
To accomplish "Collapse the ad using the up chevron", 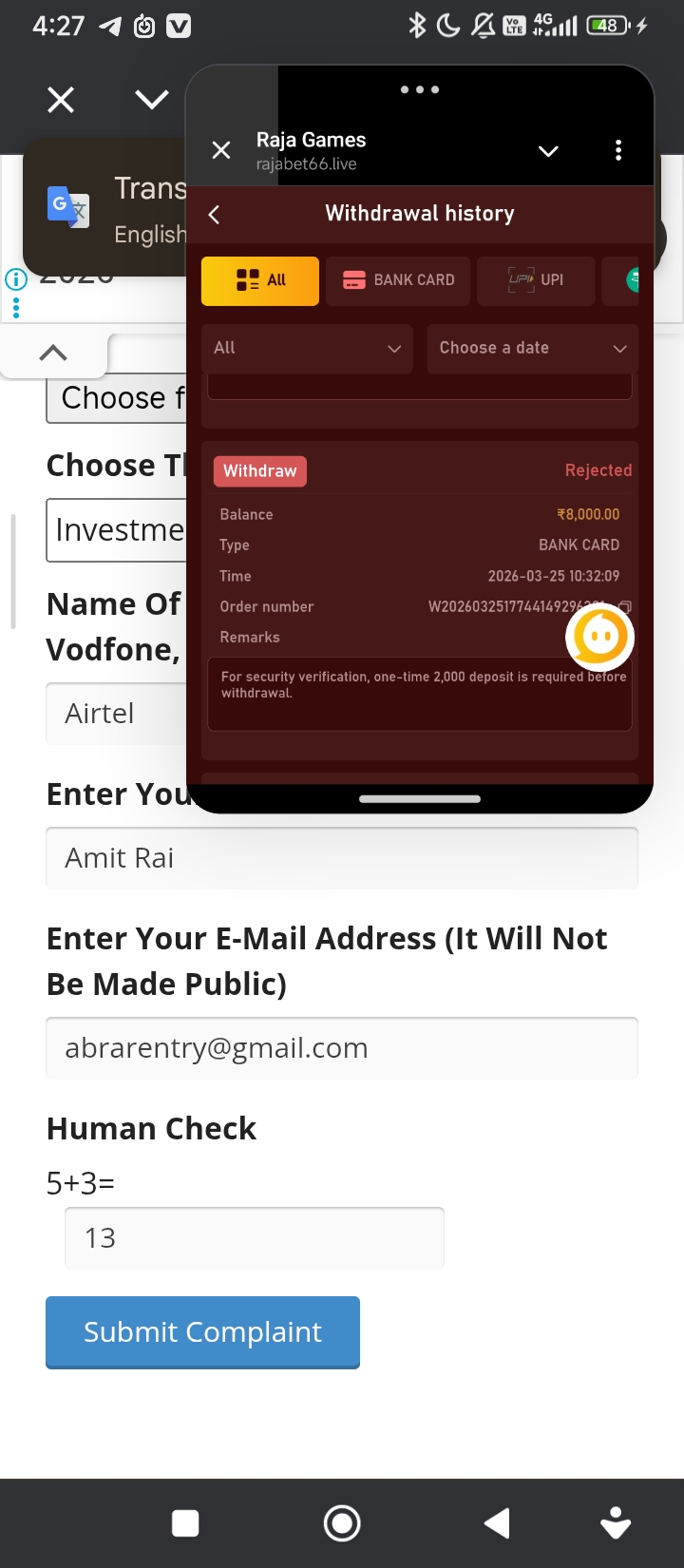I will coord(53,354).
